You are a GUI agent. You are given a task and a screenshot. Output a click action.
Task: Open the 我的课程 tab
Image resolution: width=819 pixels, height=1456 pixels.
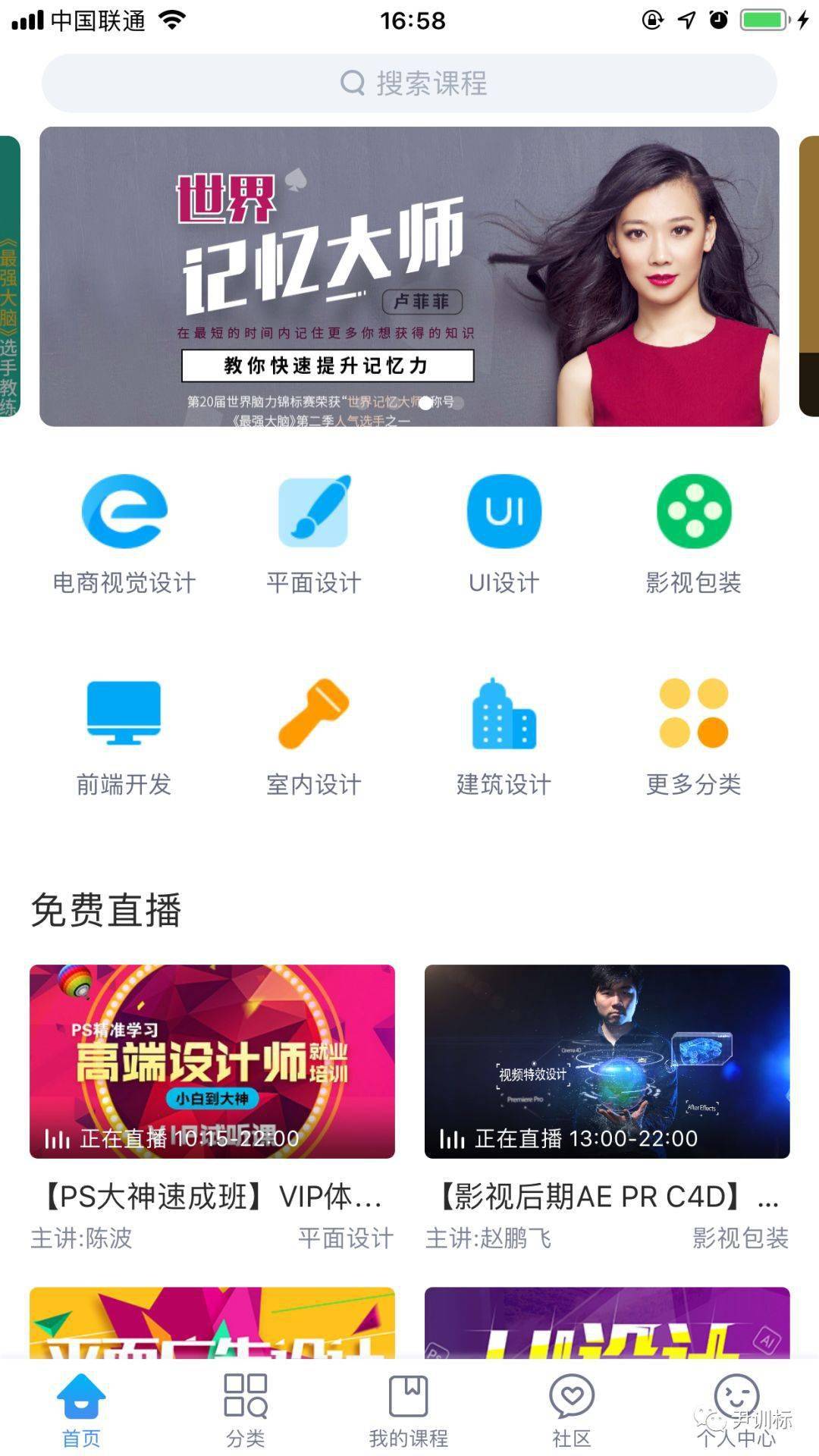(409, 1410)
